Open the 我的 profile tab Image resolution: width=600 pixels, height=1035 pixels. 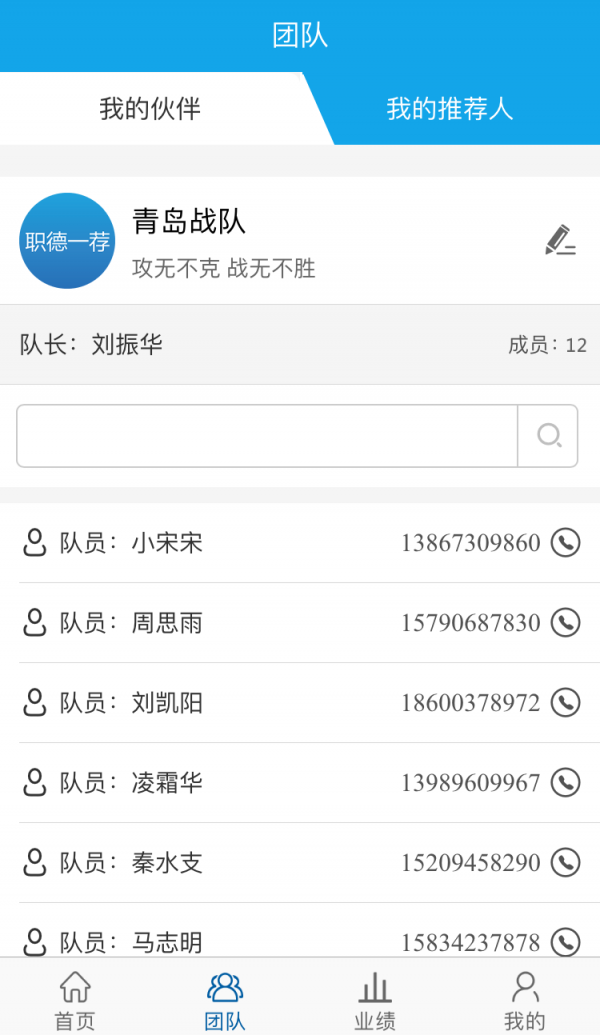(525, 999)
